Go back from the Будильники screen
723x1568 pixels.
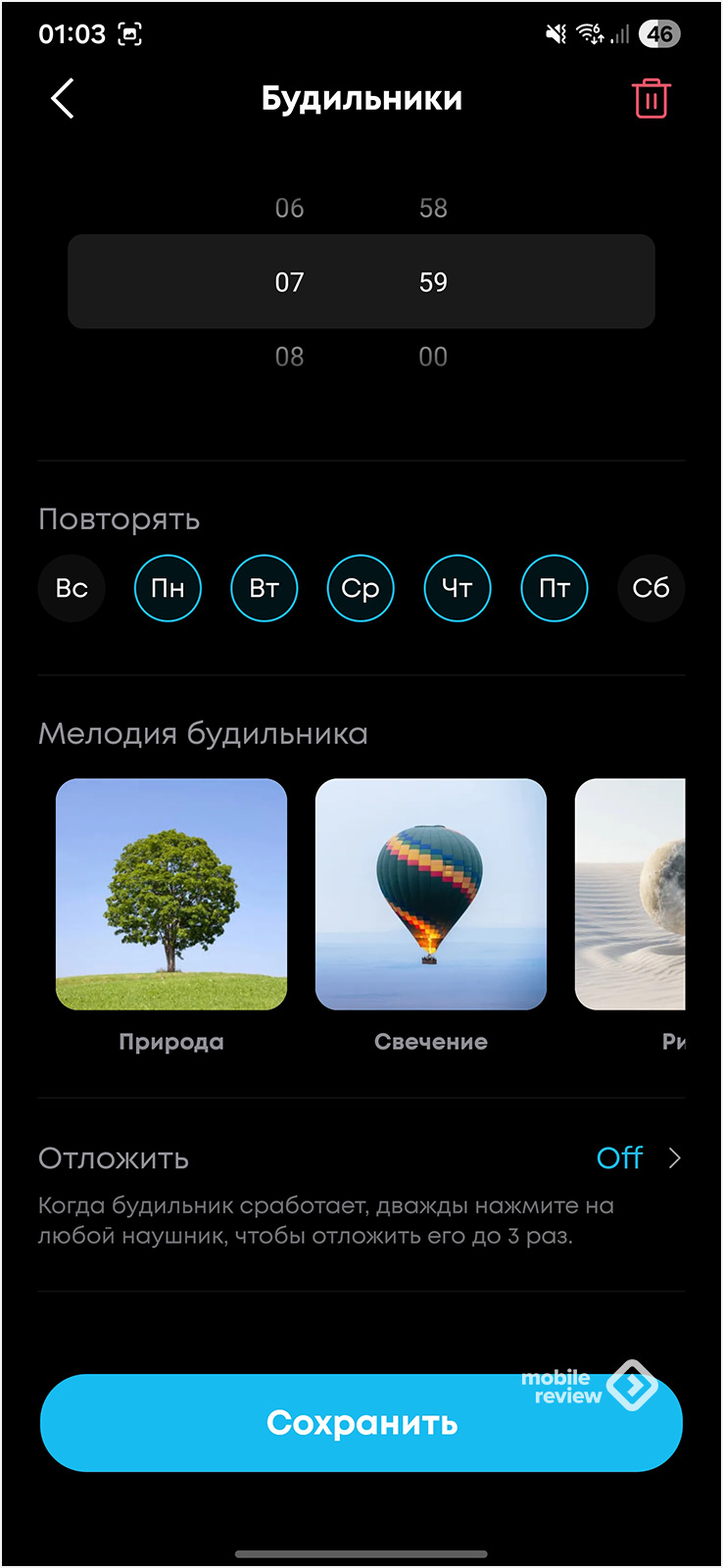point(63,99)
